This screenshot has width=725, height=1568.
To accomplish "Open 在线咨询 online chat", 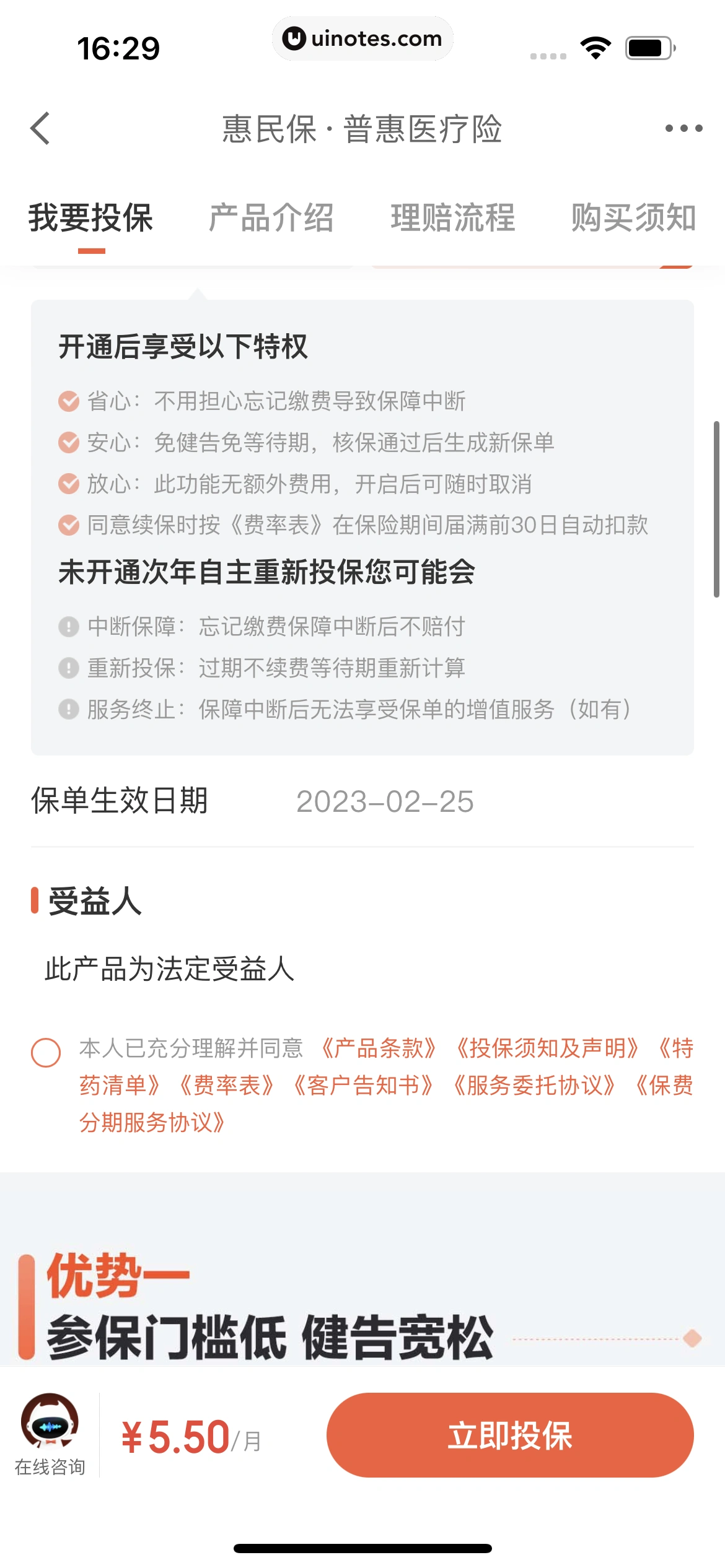I will click(x=50, y=1435).
